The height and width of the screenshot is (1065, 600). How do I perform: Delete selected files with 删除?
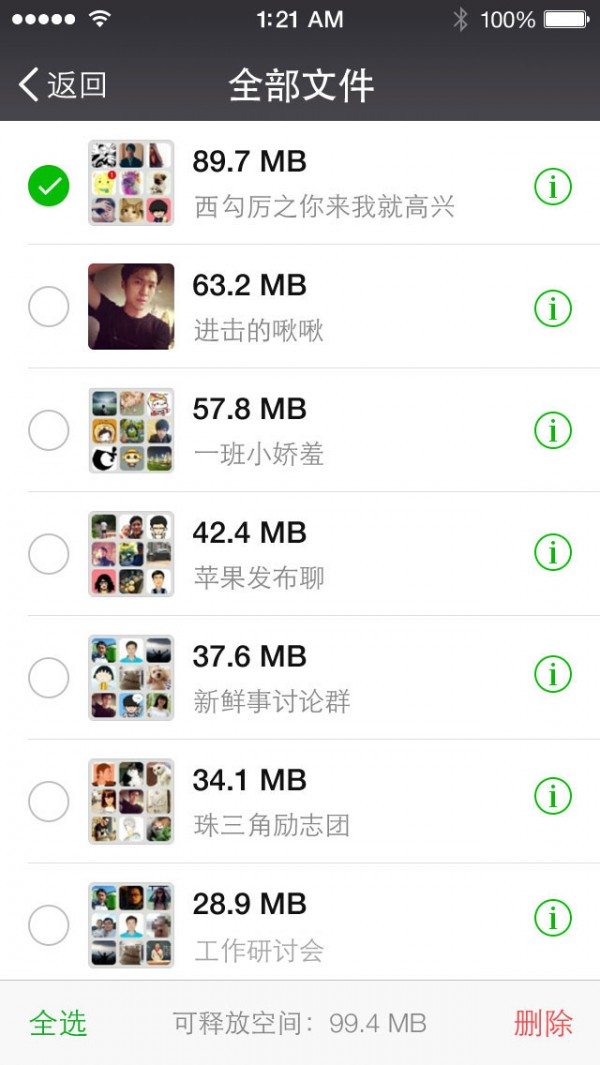(543, 1023)
